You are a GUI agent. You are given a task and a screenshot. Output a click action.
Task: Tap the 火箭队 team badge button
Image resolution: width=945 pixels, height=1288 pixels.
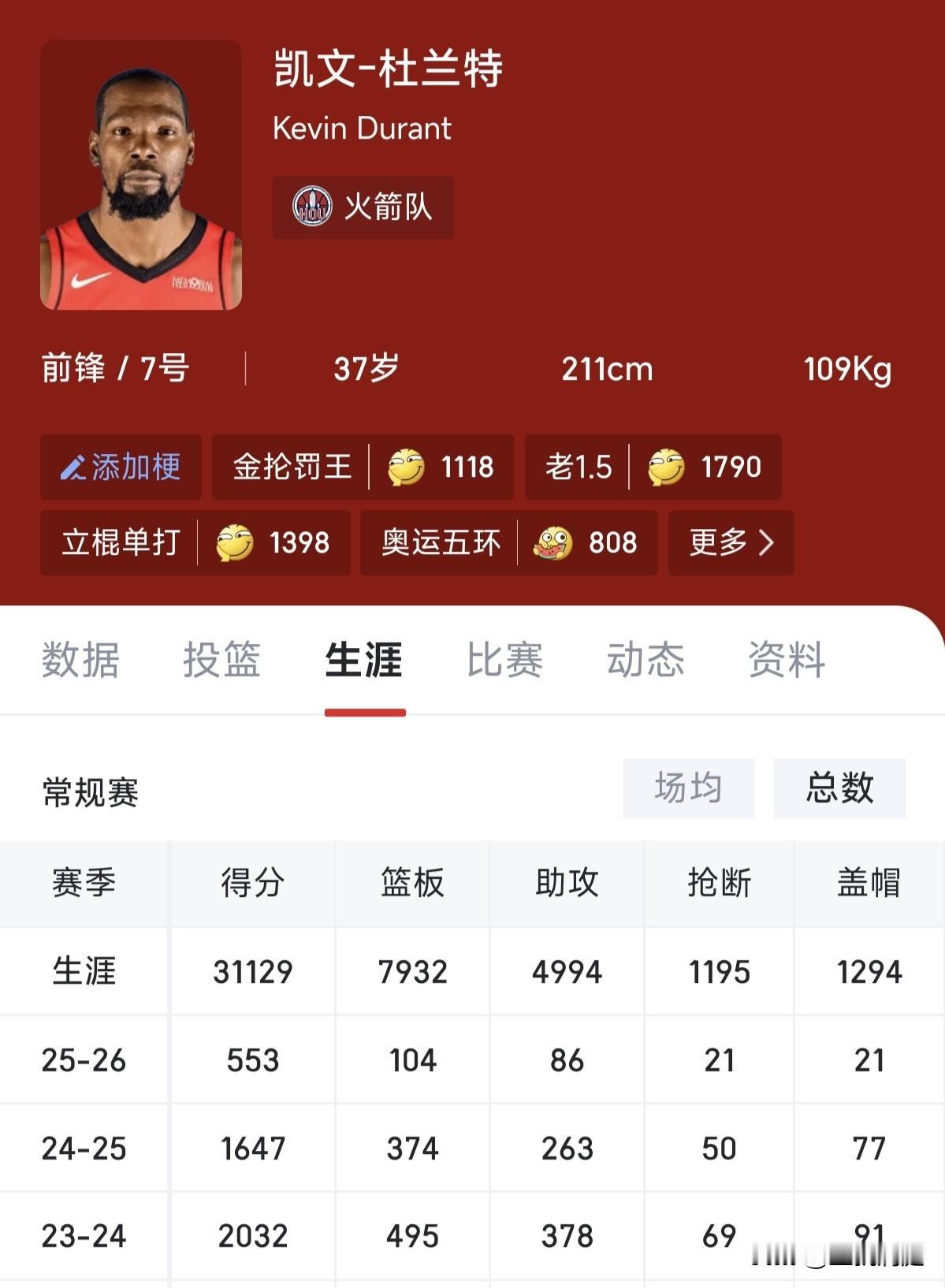(365, 207)
